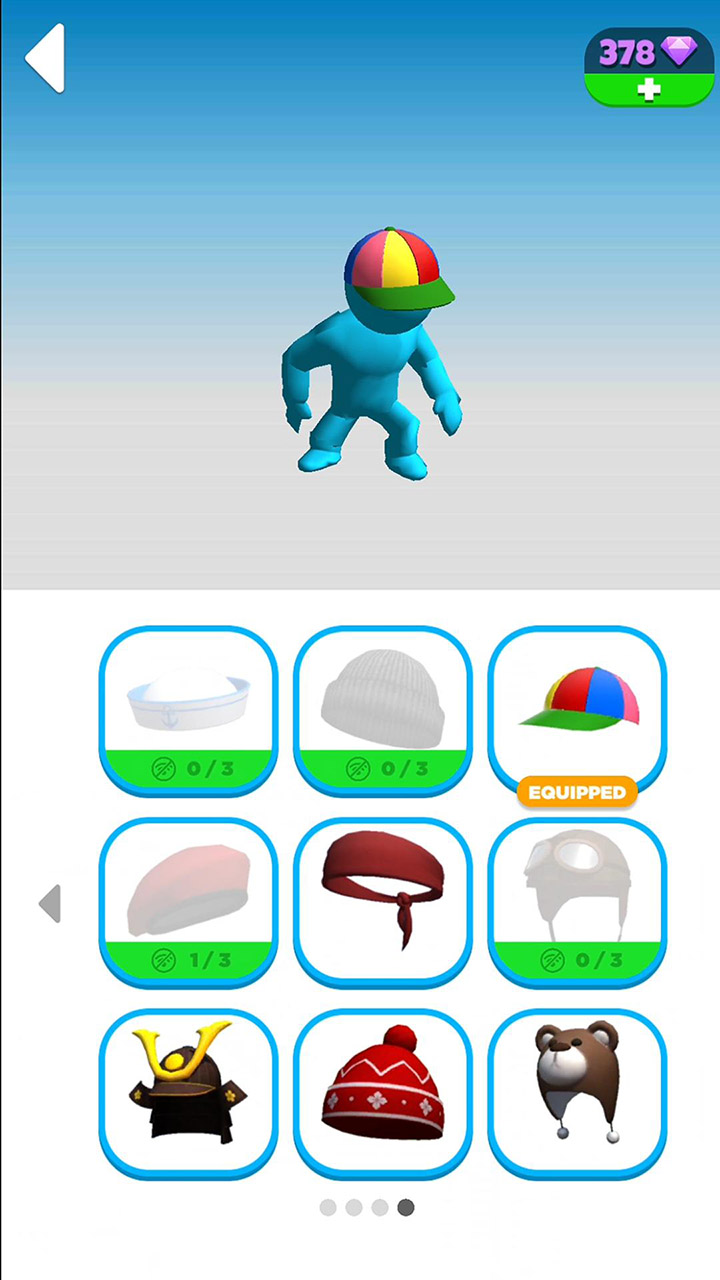Equip the samurai helmet
The image size is (720, 1280).
(188, 1092)
